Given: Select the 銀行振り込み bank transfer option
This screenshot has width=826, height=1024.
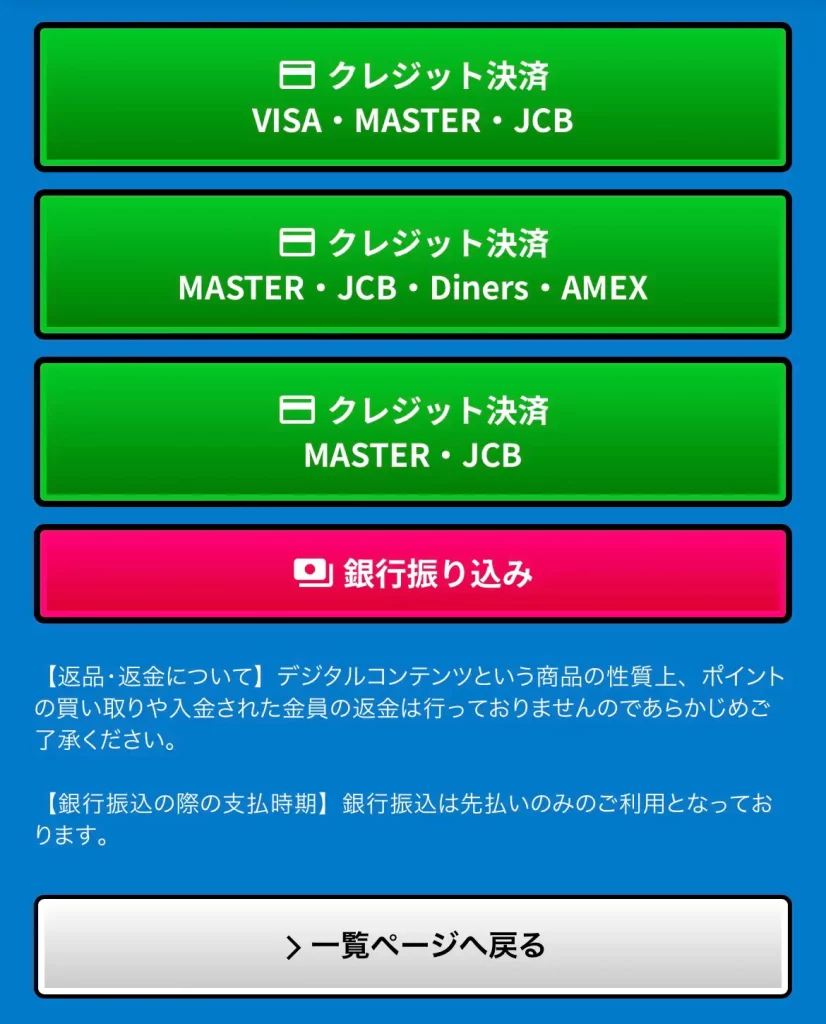Looking at the screenshot, I should pos(413,573).
